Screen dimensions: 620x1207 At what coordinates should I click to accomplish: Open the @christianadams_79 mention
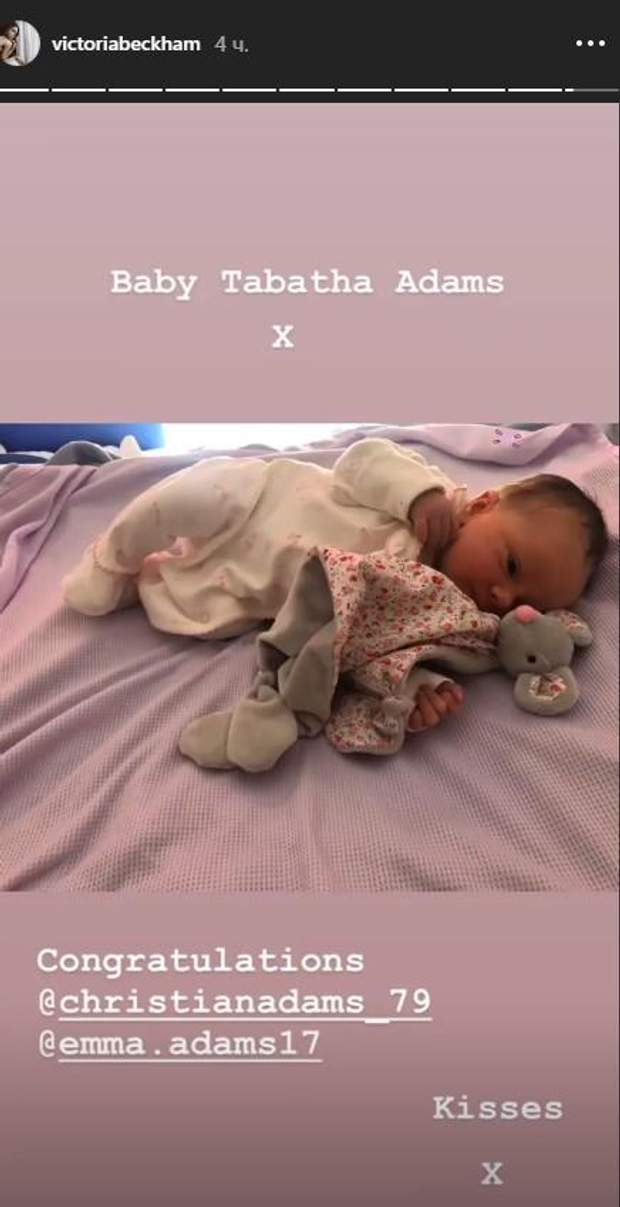(234, 1002)
